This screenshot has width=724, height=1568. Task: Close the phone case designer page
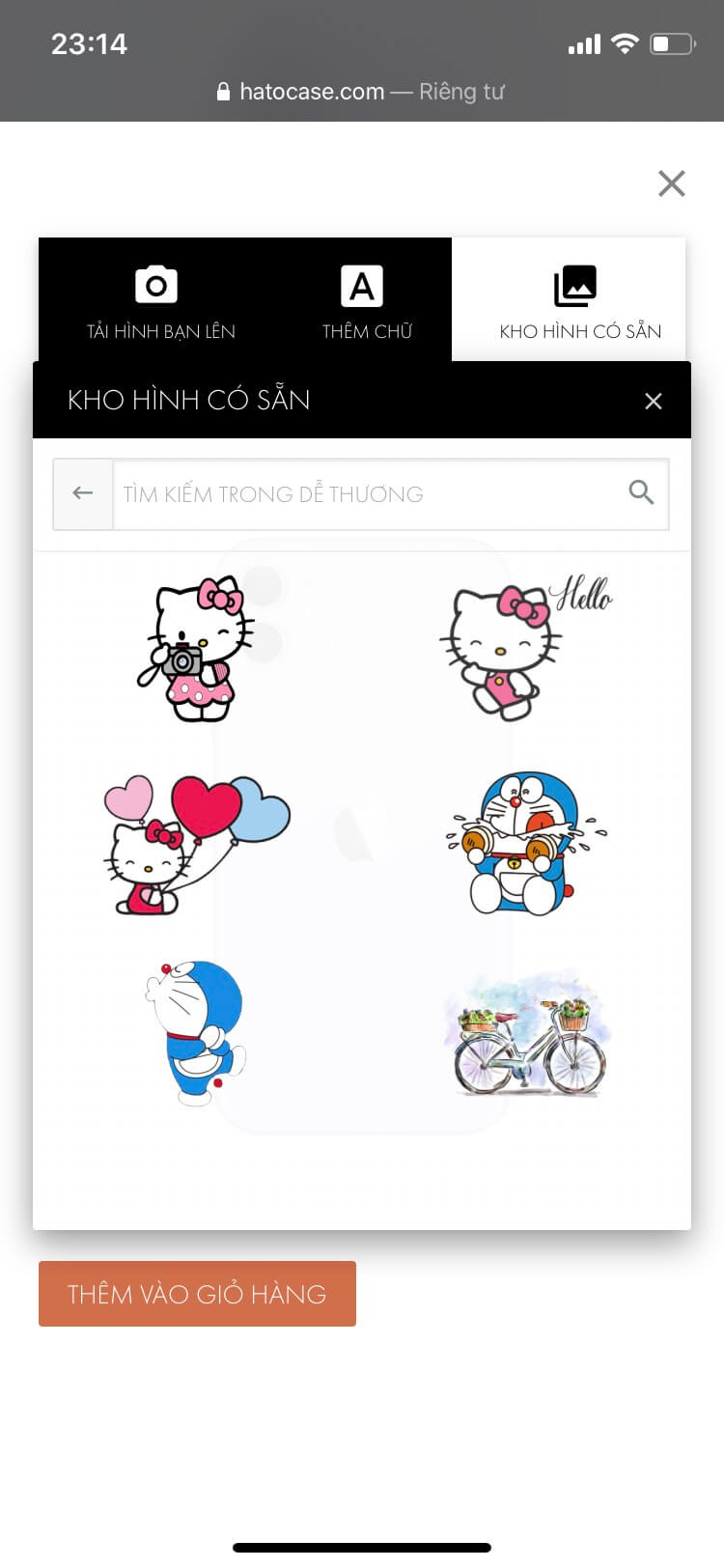(x=671, y=183)
